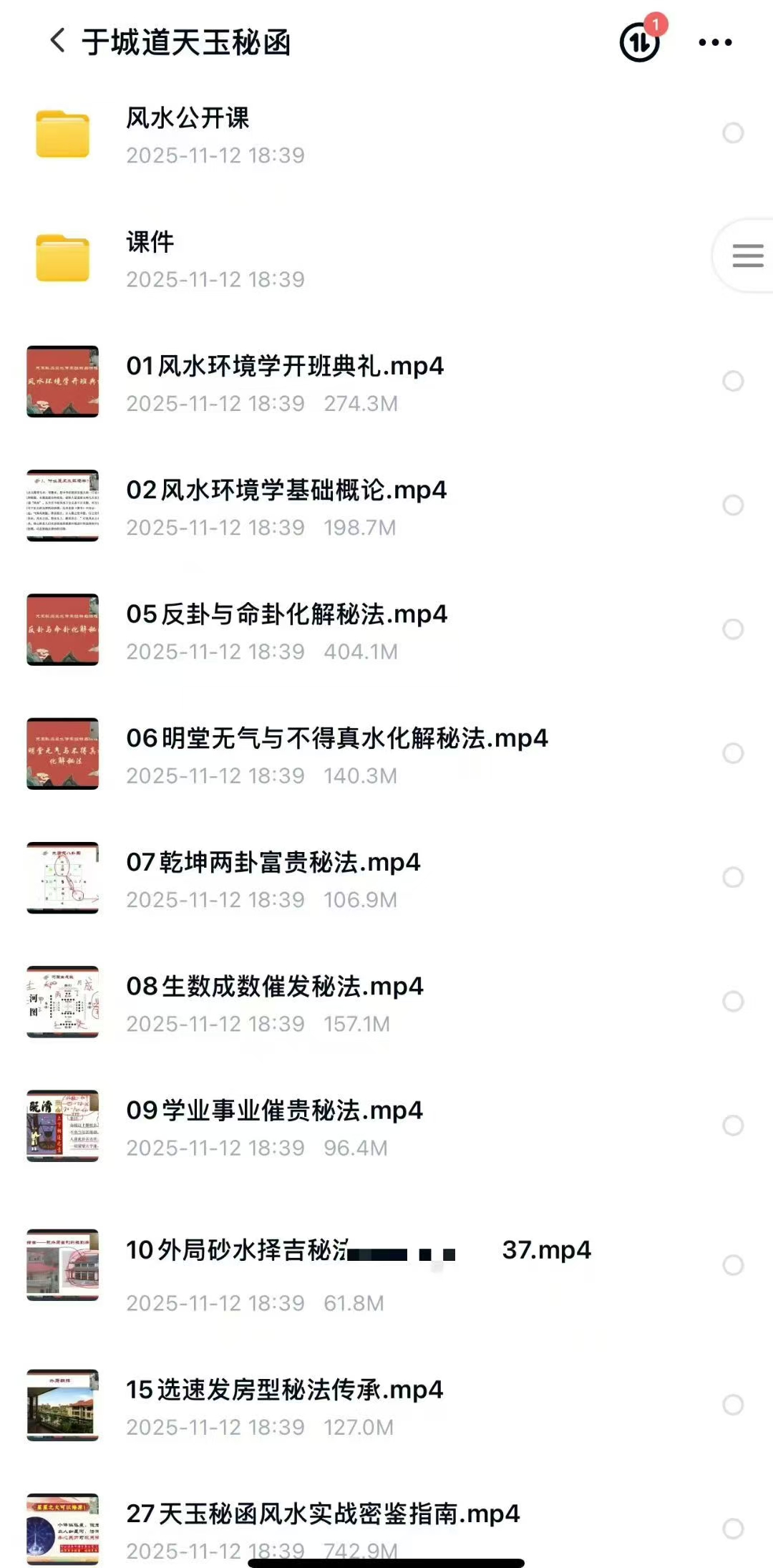Select the circle for 15选速发房型秘法传承.mp4
The width and height of the screenshot is (773, 1568).
click(733, 1404)
